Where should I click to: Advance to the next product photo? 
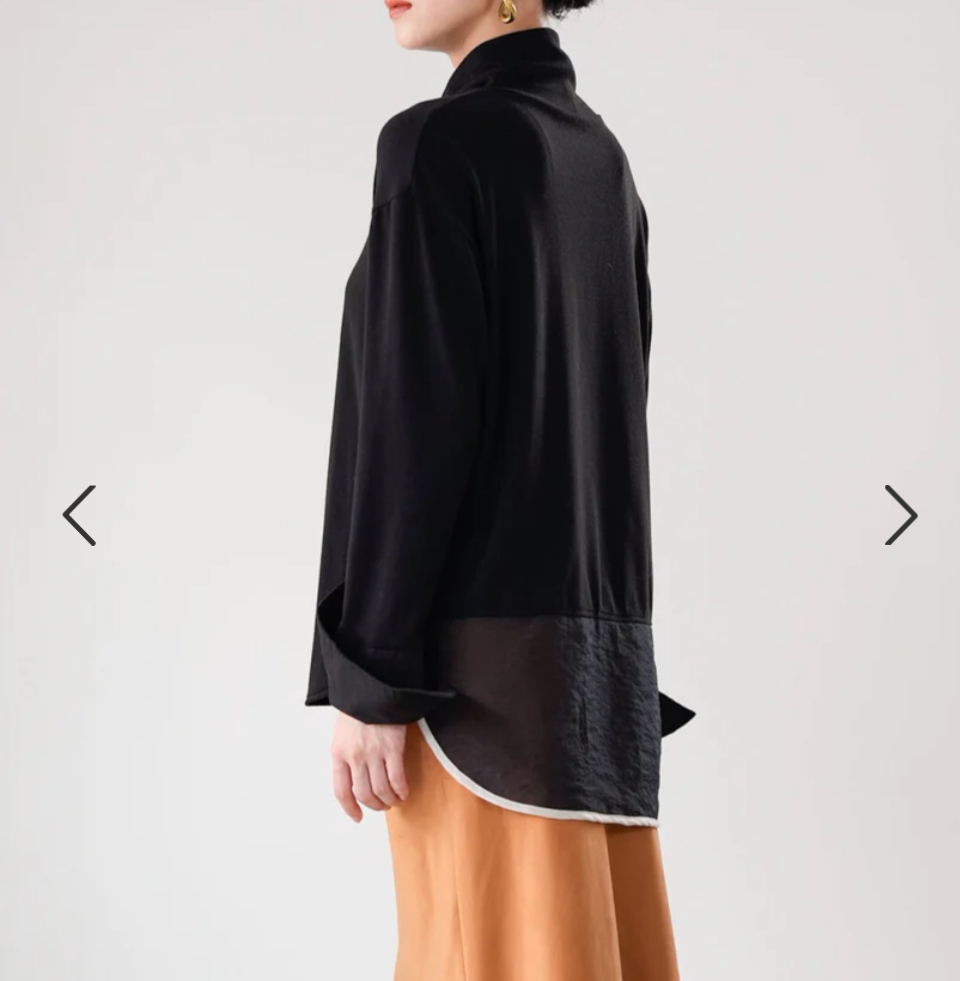coord(900,515)
